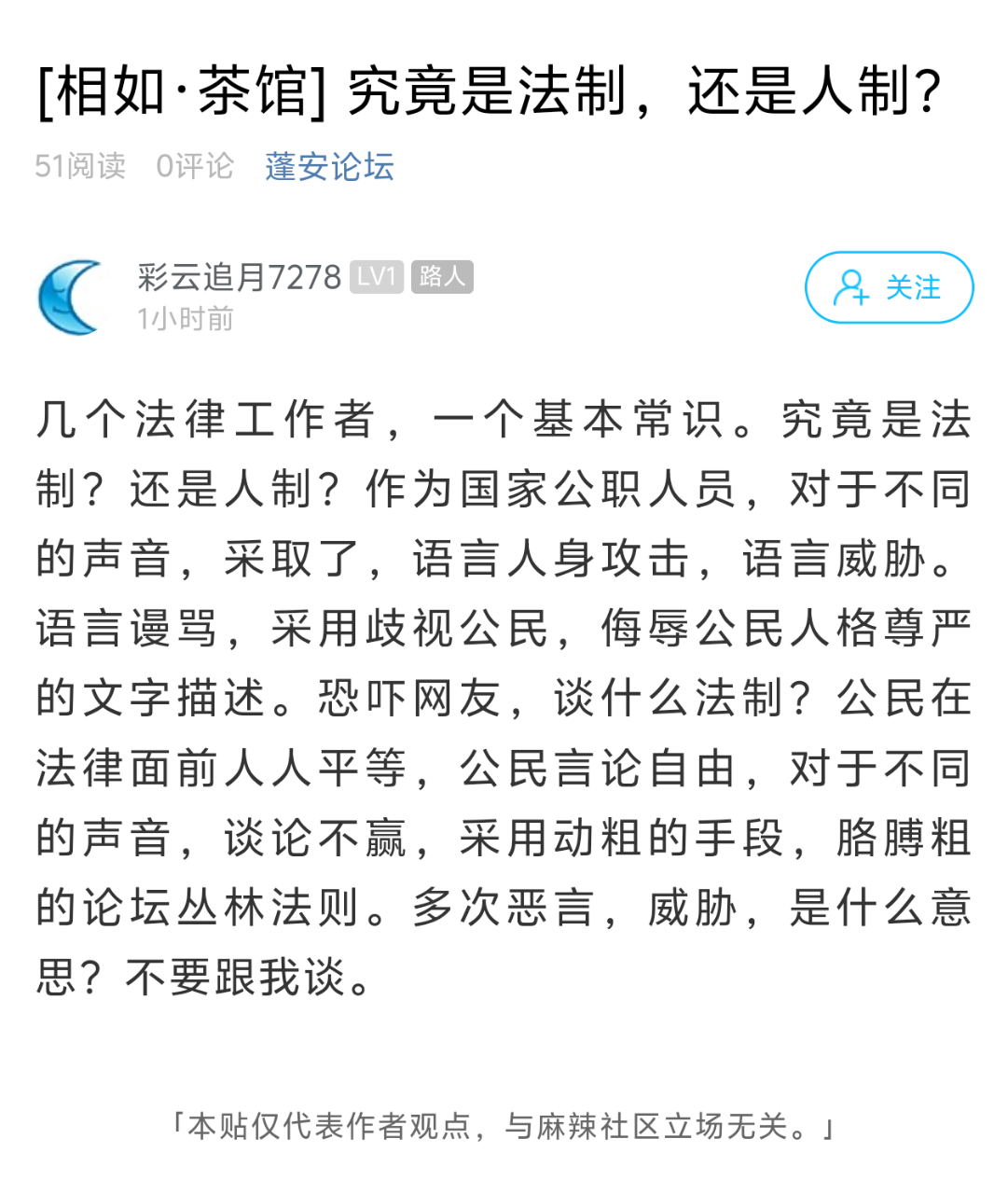Follow user 彩云追月7278 via 关注 button

(x=889, y=287)
